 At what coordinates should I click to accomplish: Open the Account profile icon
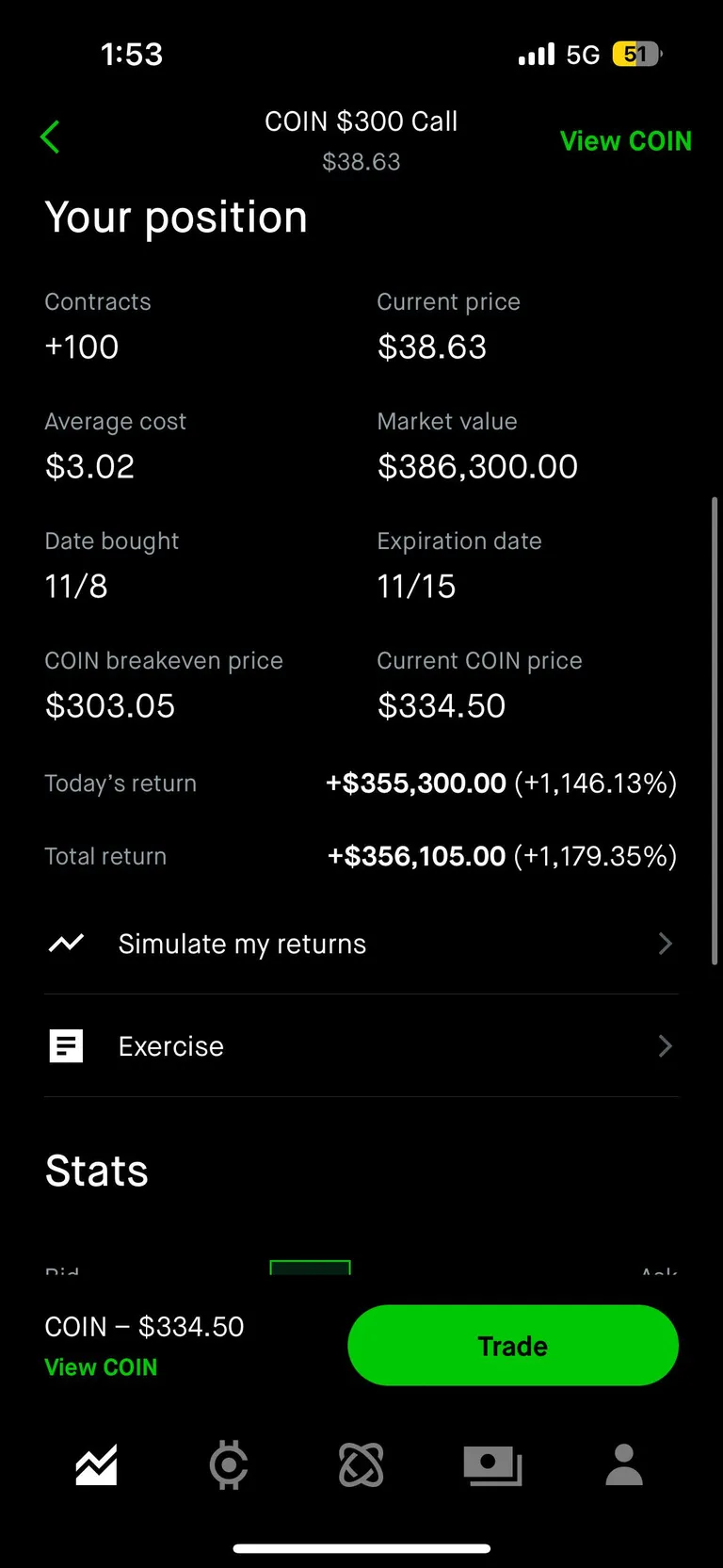pos(623,1465)
